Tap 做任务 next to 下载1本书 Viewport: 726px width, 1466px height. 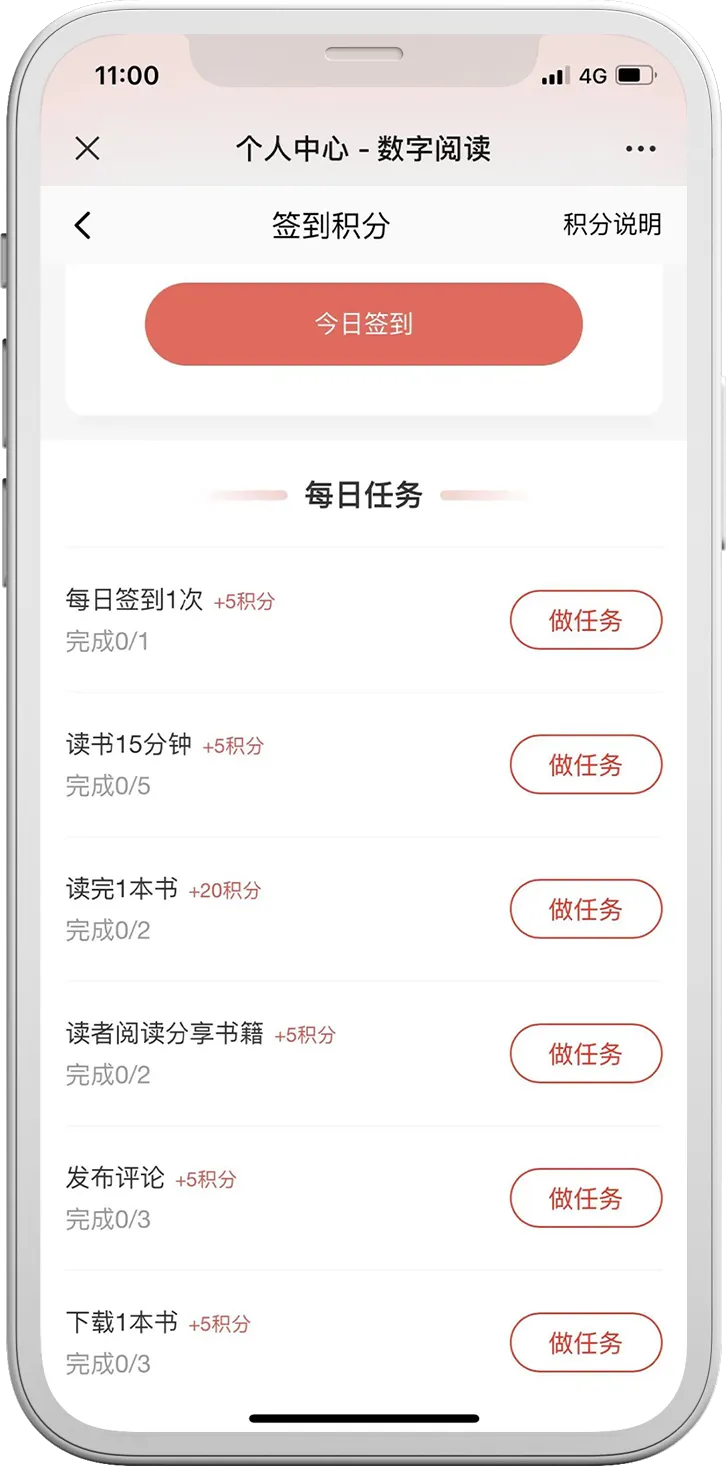[x=586, y=1342]
